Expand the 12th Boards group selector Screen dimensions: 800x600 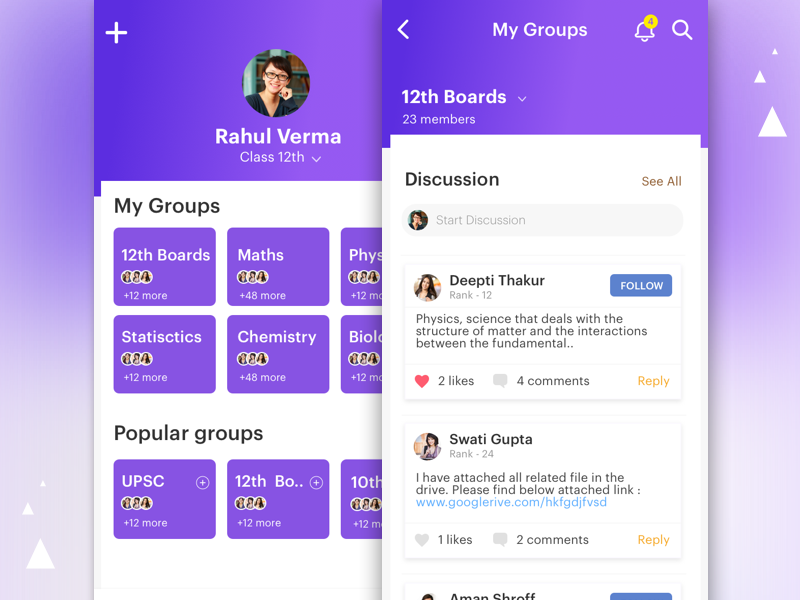[x=522, y=98]
